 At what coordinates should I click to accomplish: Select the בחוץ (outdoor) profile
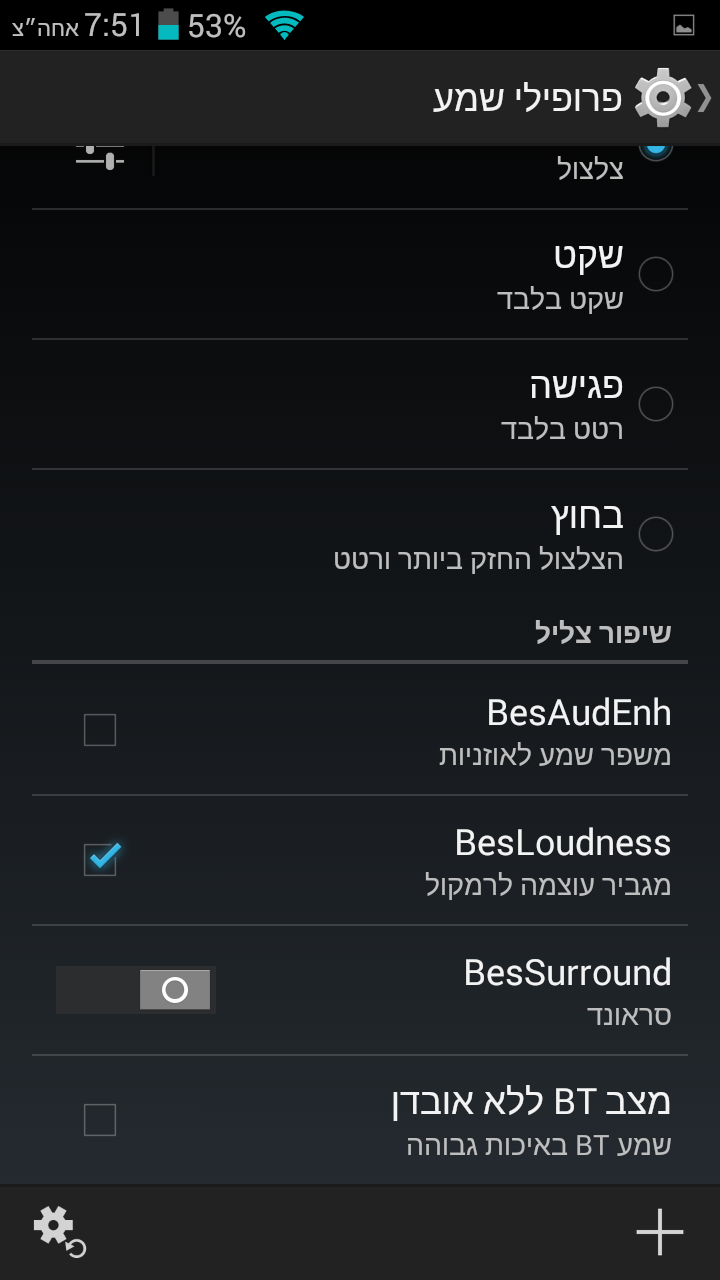(655, 534)
